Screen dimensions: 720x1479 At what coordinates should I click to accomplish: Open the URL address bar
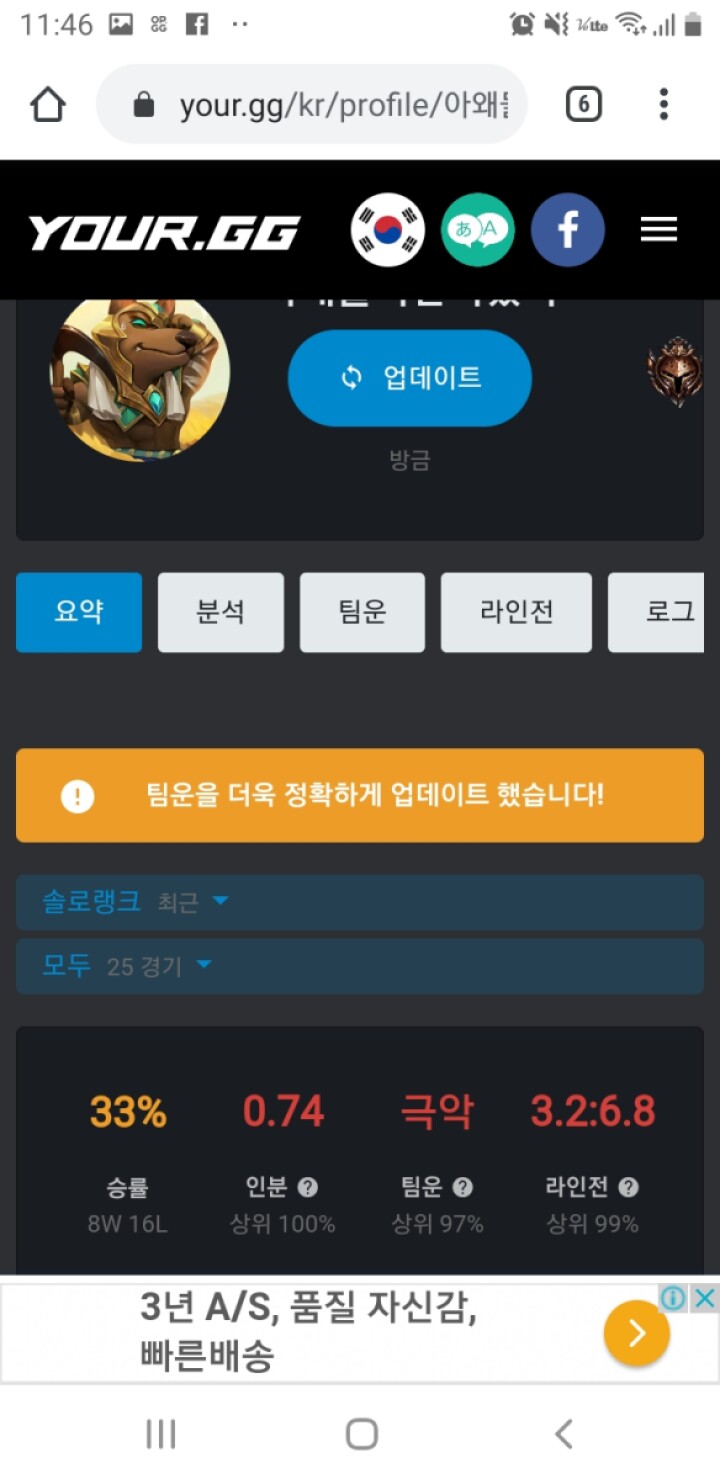330,105
